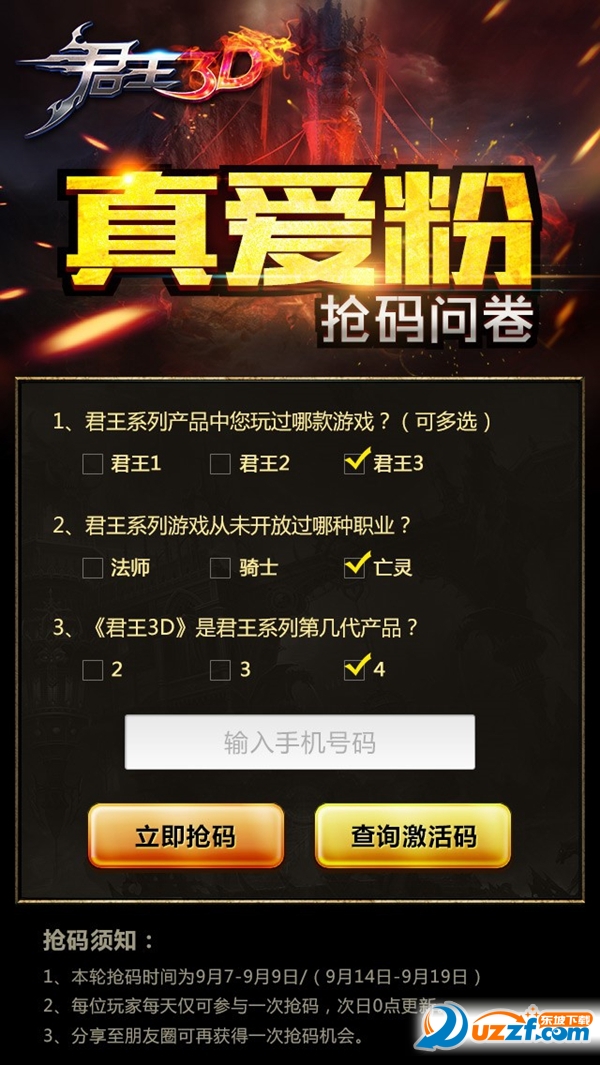Untick answer 4 for question three
The height and width of the screenshot is (1065, 600).
353,670
